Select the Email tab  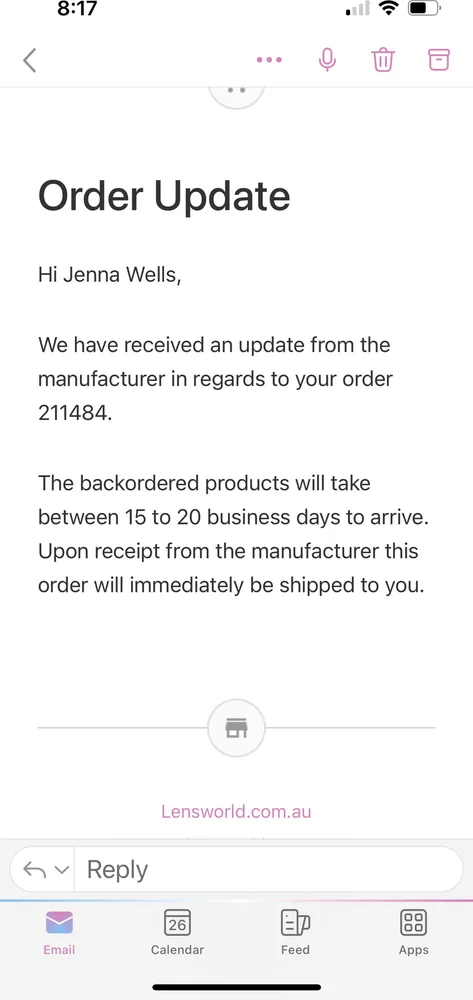59,932
